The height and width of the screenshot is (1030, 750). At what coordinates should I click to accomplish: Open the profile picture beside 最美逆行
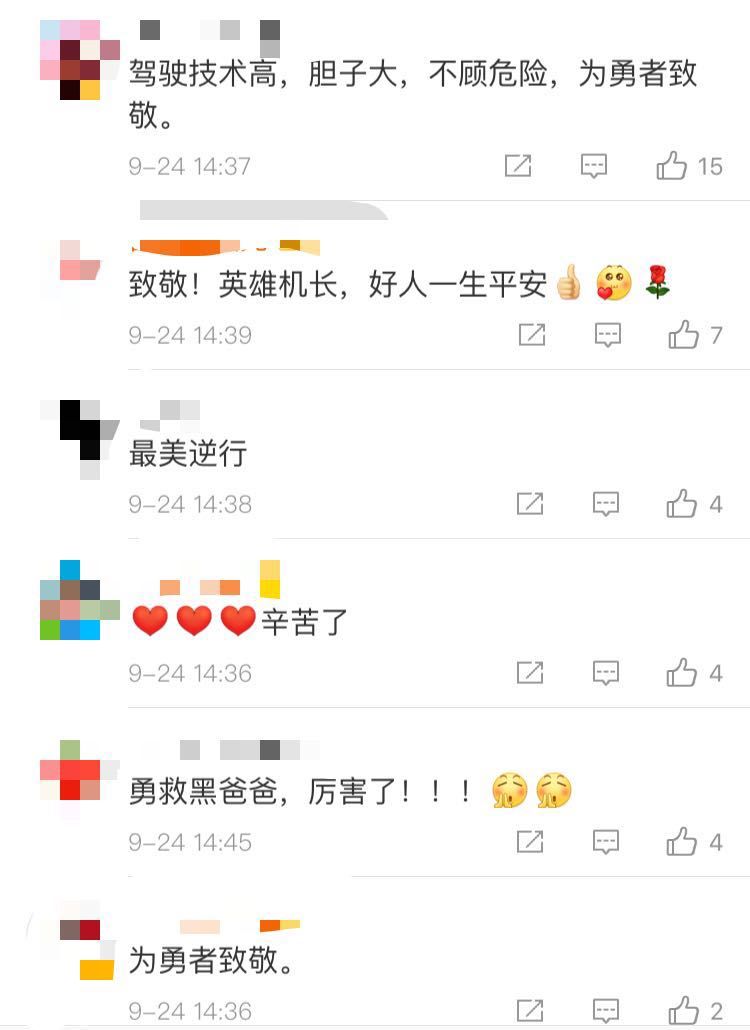tap(80, 438)
